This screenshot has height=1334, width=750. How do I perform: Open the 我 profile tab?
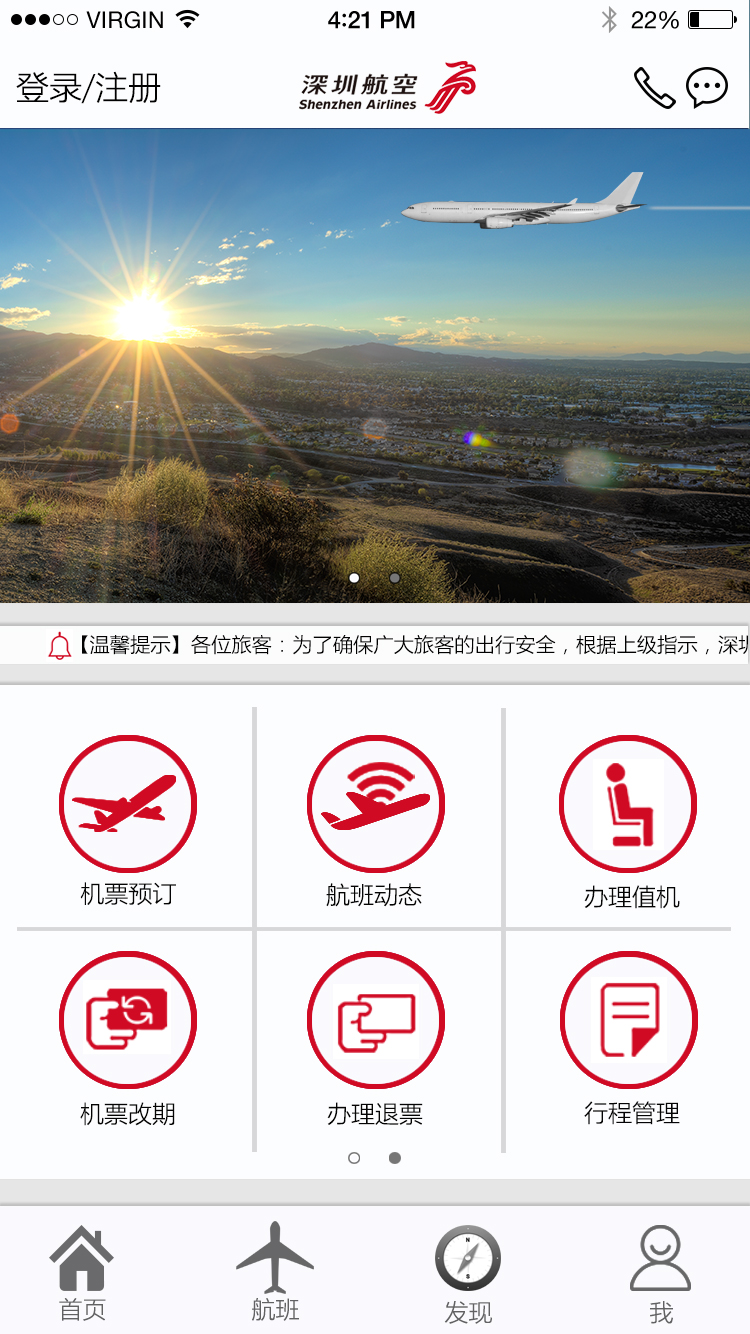coord(661,1272)
